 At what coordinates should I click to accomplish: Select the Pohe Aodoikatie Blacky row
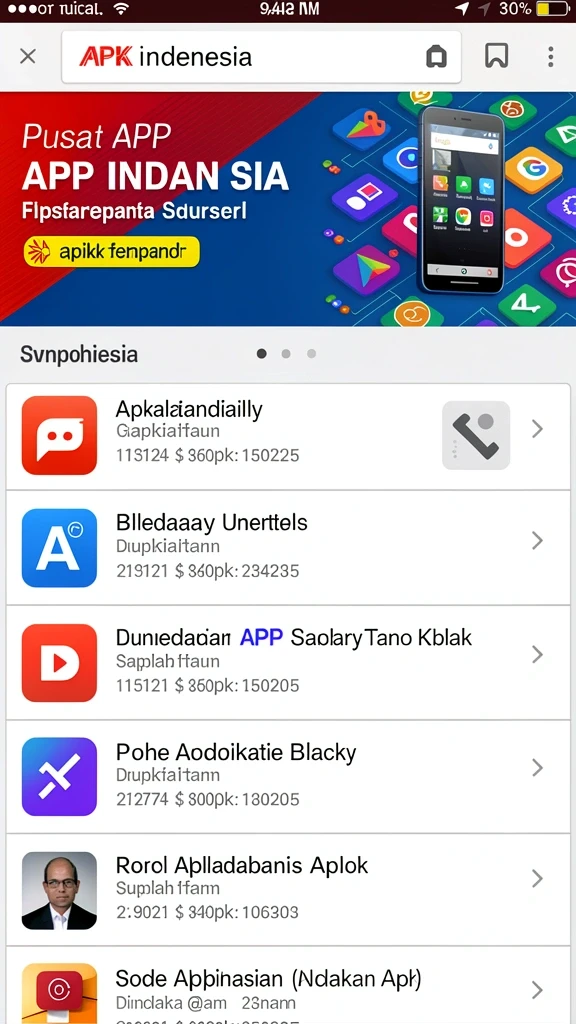(288, 776)
